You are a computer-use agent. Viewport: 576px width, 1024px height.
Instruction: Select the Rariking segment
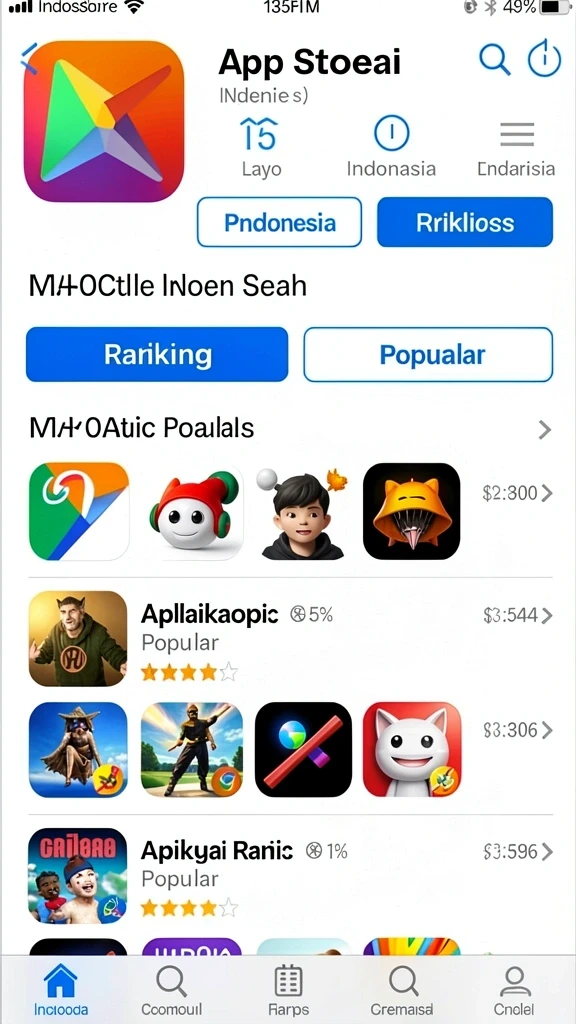tap(157, 354)
